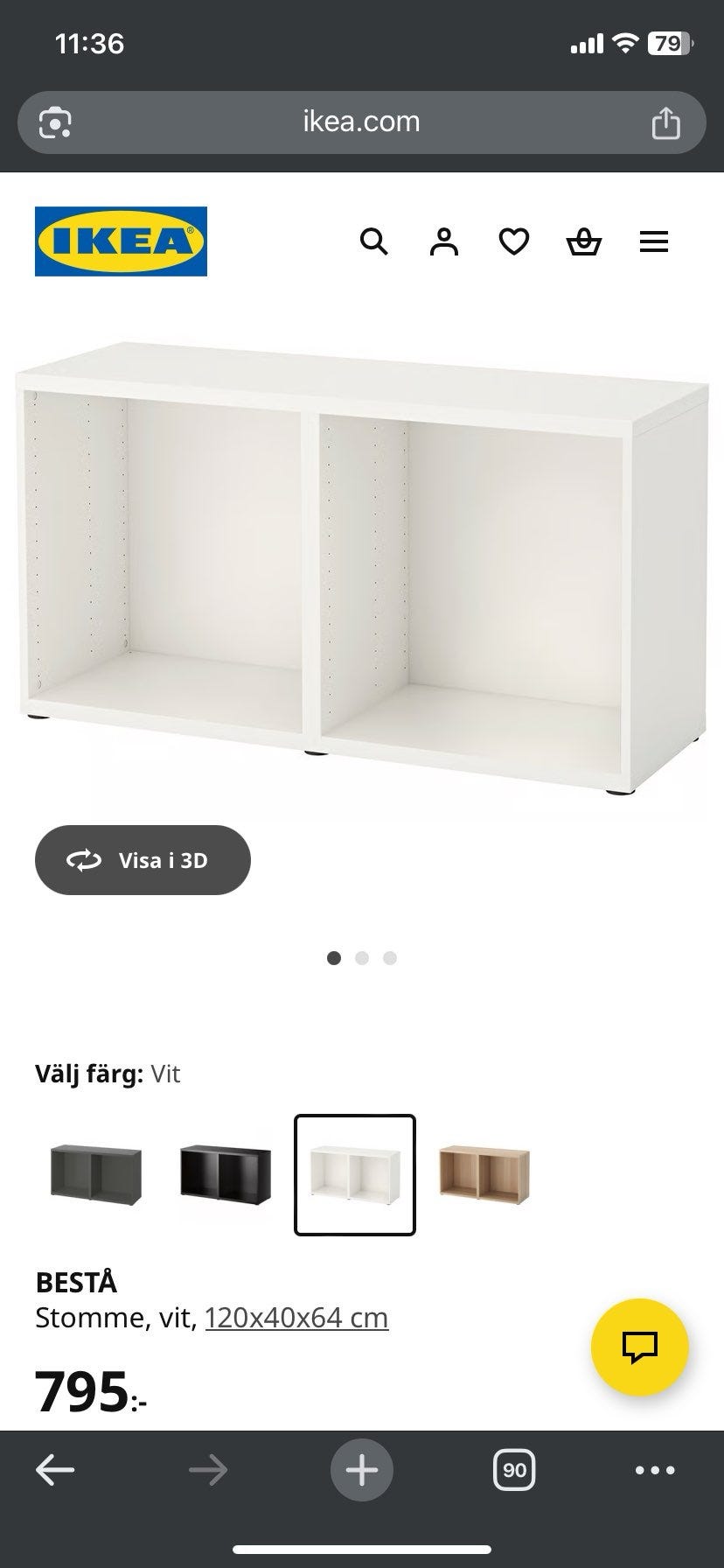This screenshot has height=1568, width=724.
Task: Tap the ikea.com address bar
Action: click(362, 122)
